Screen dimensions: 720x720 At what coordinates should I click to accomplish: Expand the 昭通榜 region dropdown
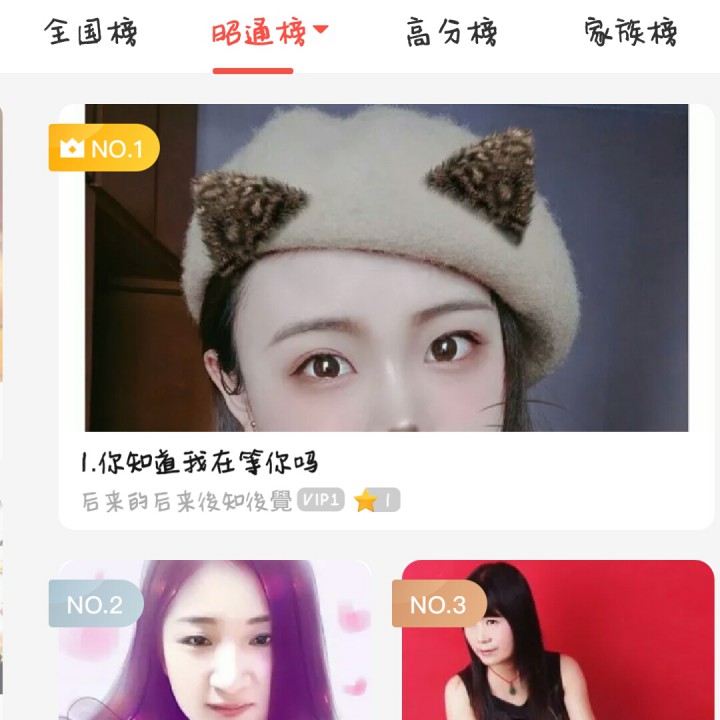click(321, 31)
